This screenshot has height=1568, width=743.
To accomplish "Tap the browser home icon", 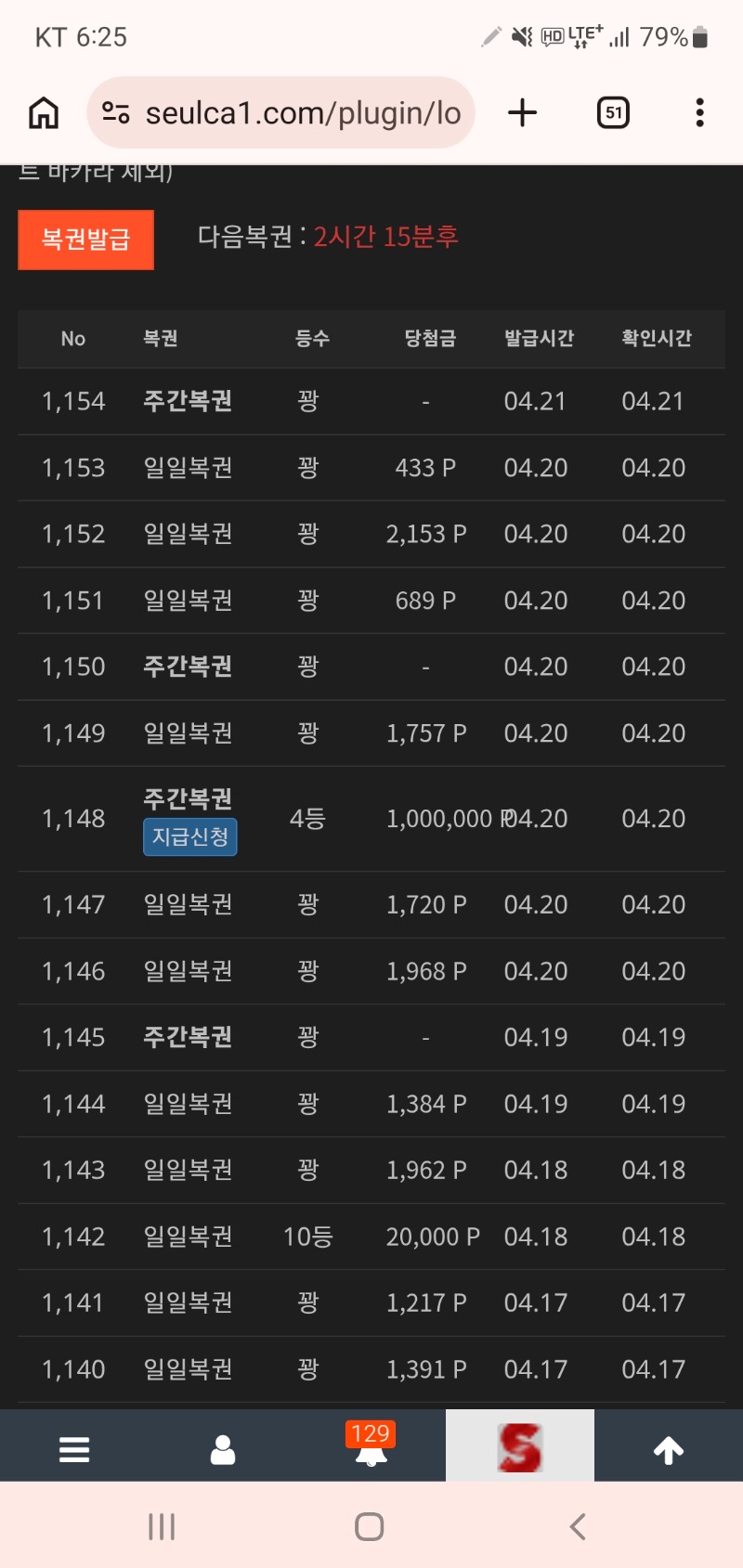I will (44, 113).
